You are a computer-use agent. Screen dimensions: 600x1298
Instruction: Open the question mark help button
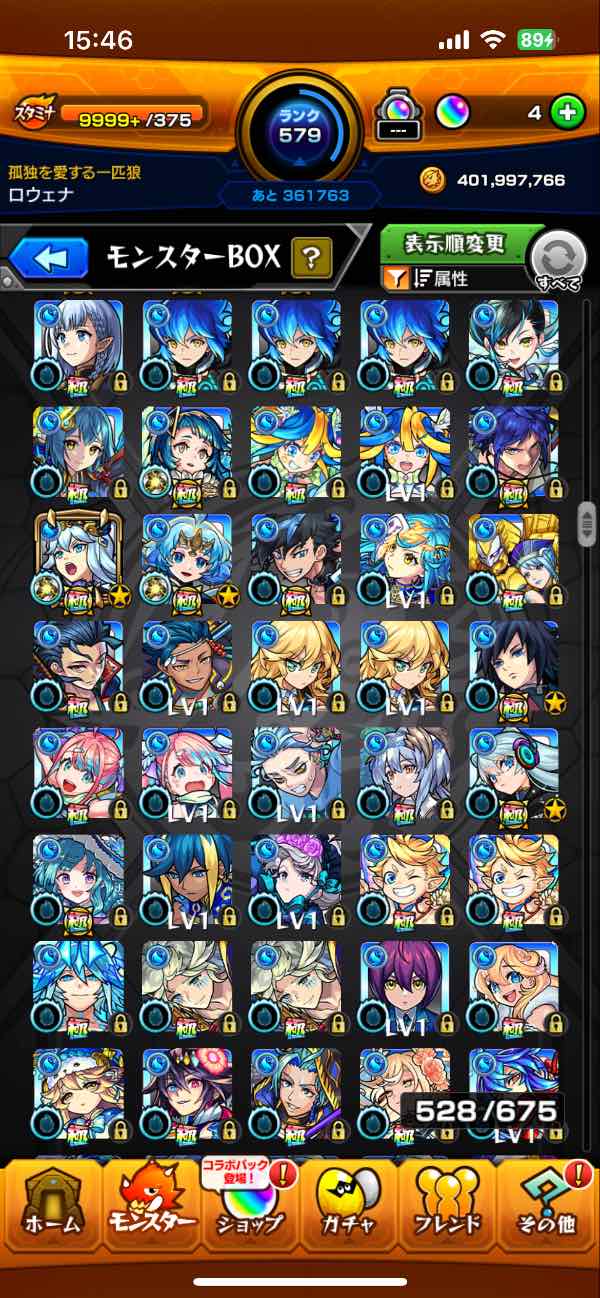311,260
